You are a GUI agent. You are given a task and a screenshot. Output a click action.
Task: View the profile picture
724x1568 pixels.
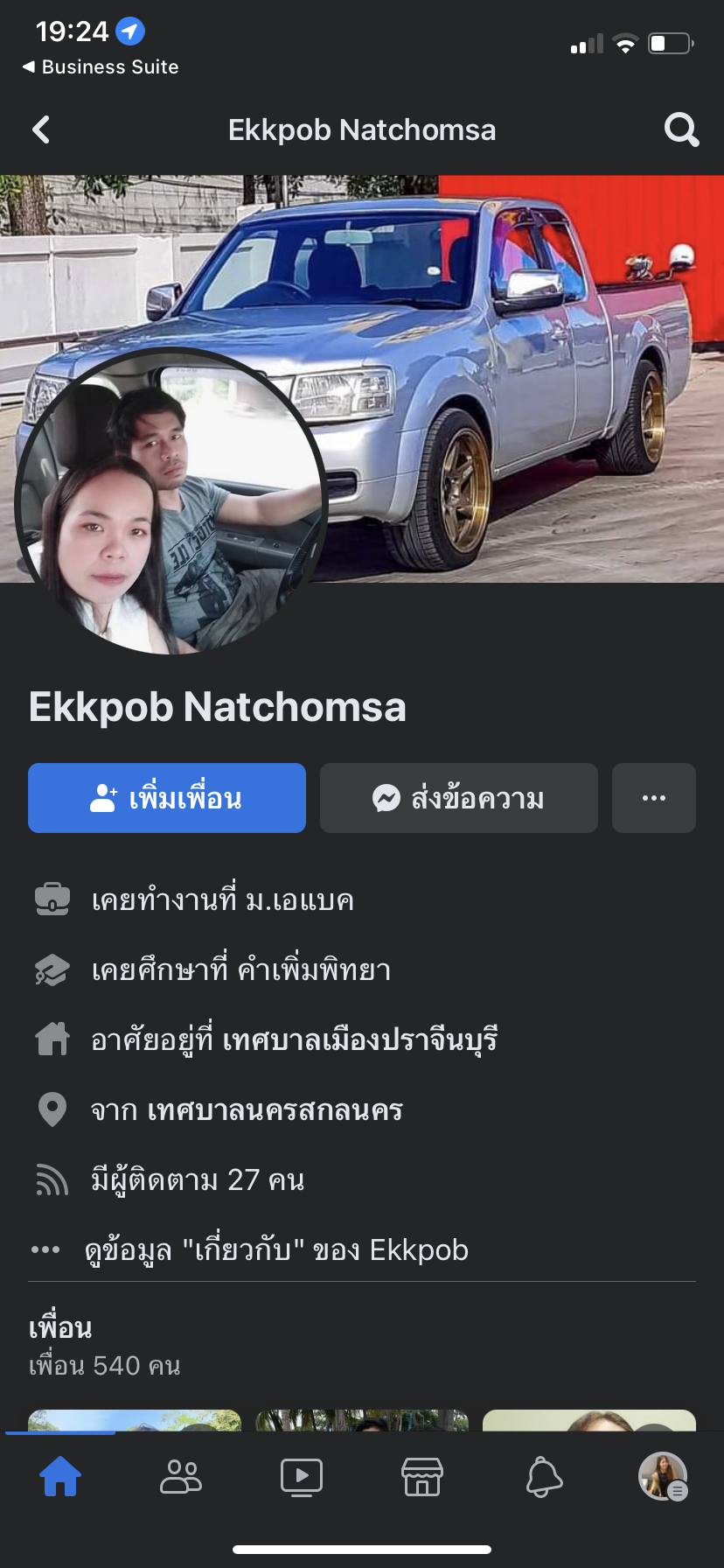tap(171, 501)
